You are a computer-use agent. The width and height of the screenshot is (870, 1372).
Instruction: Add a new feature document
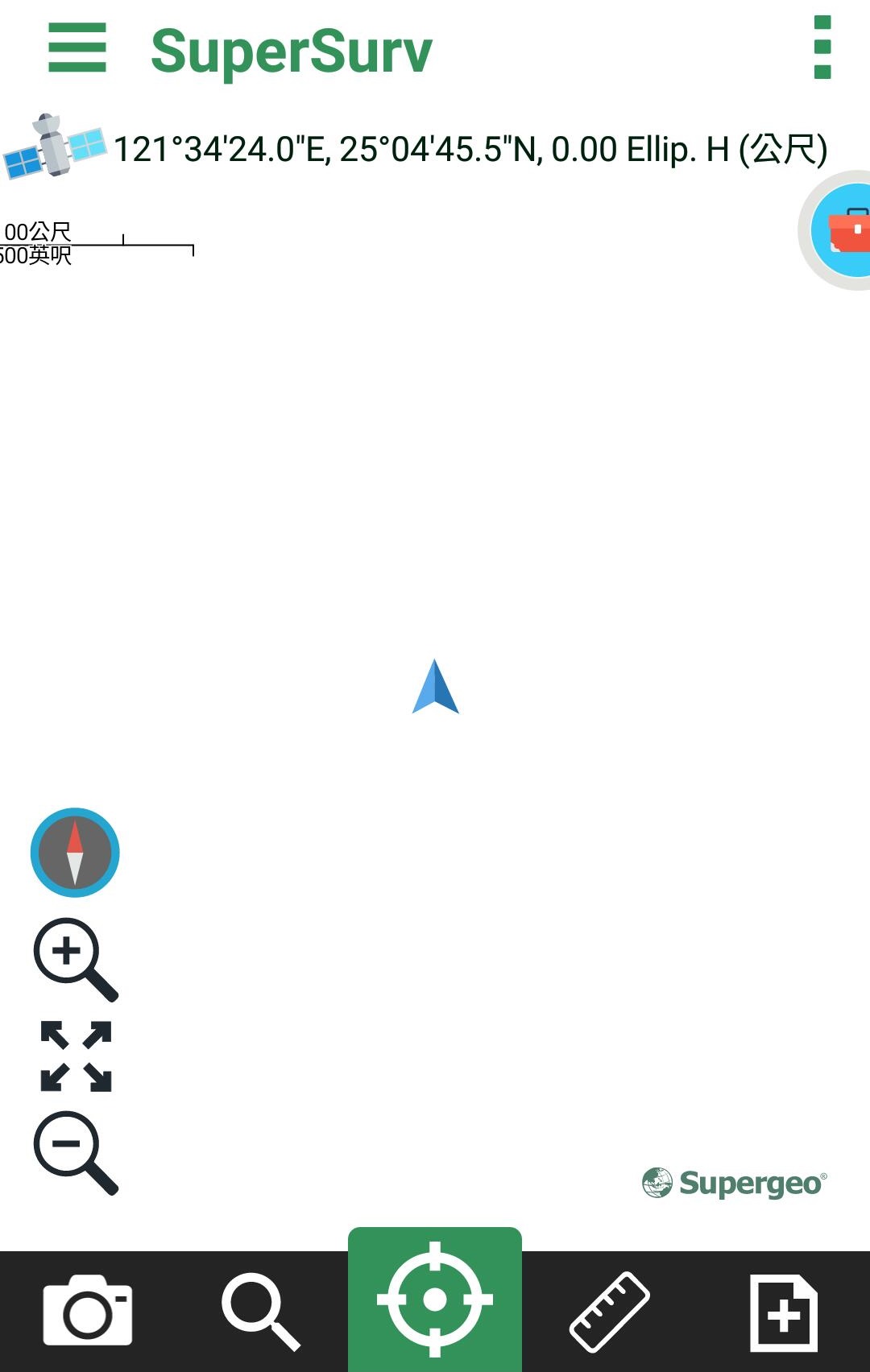[783, 1313]
